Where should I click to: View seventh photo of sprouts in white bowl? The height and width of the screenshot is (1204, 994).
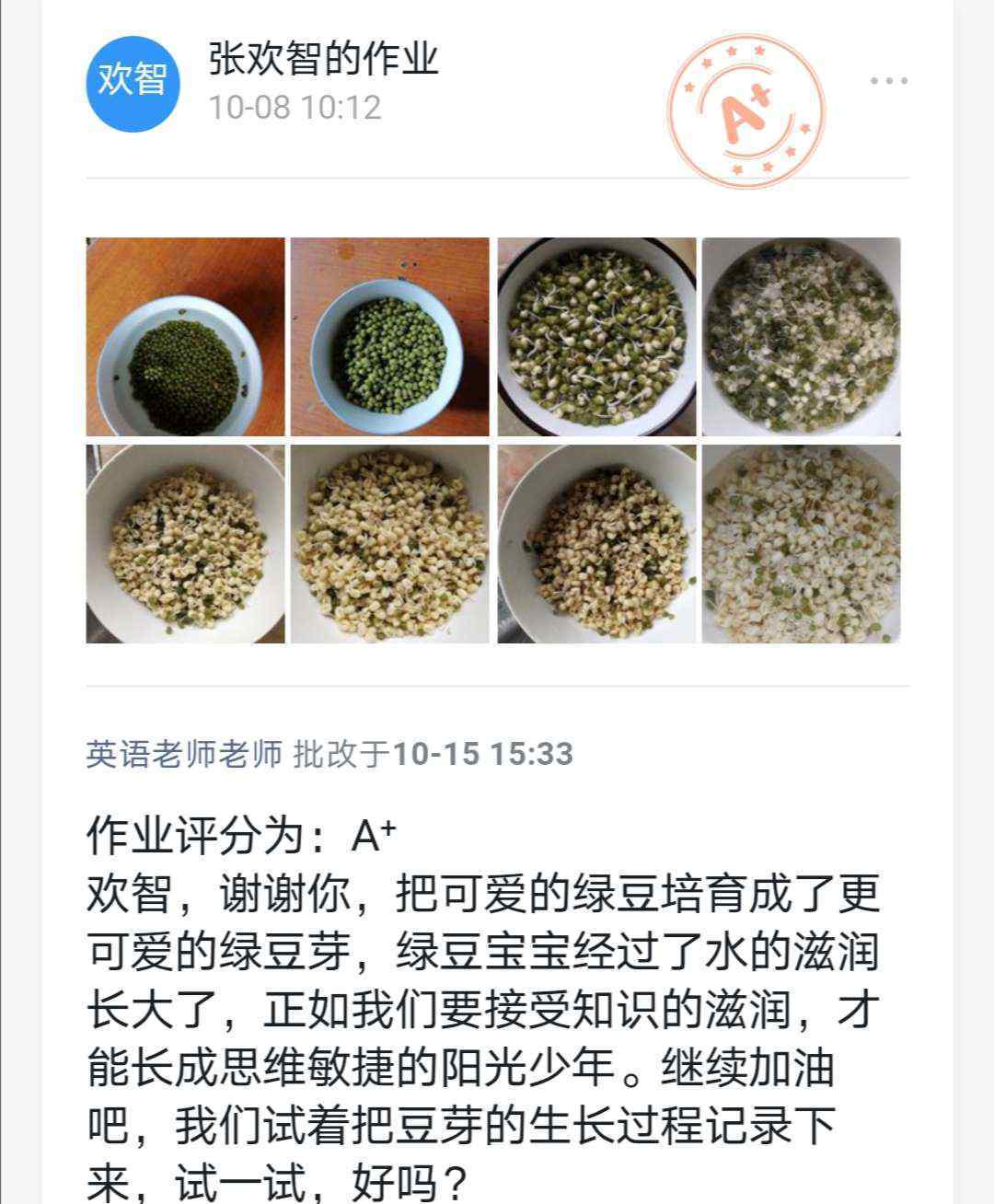(596, 544)
